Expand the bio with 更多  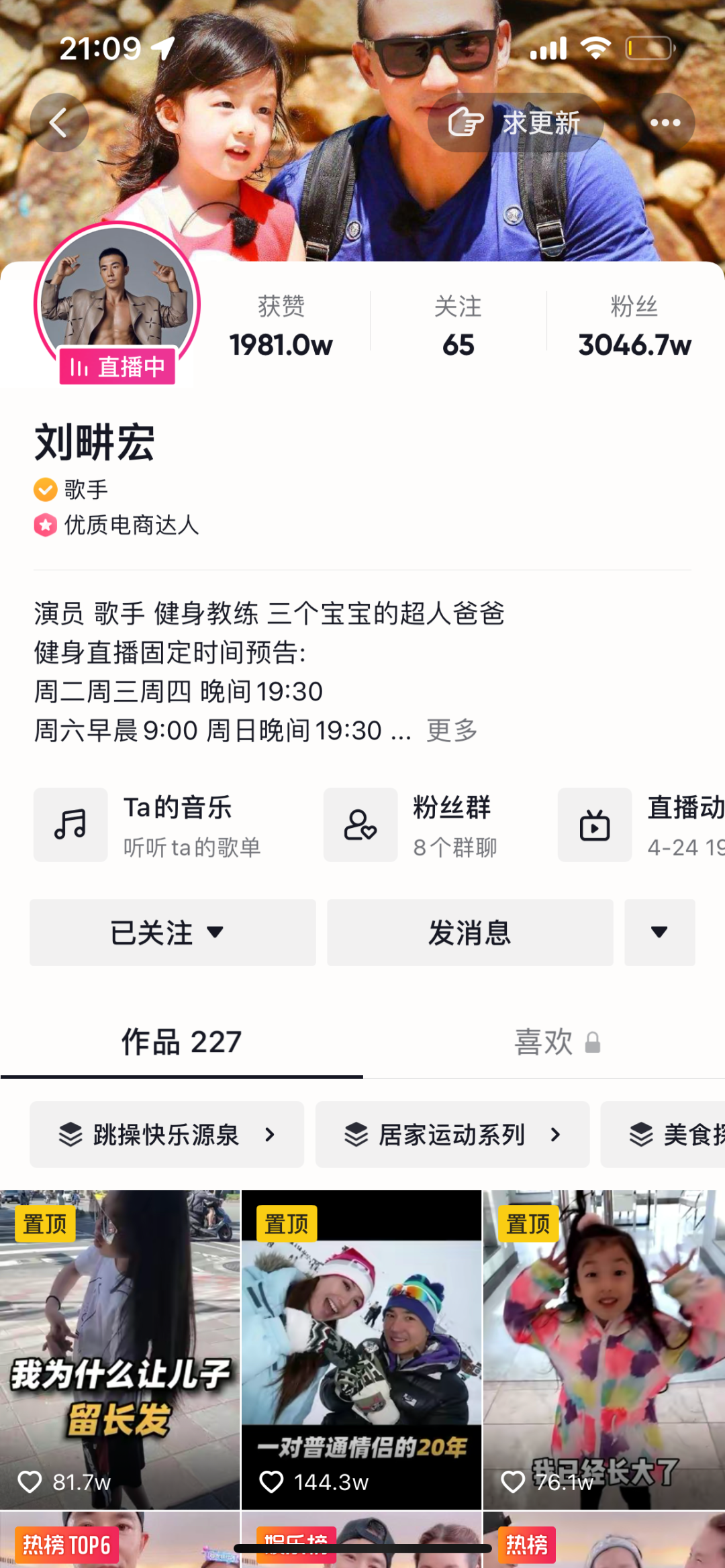tap(452, 730)
